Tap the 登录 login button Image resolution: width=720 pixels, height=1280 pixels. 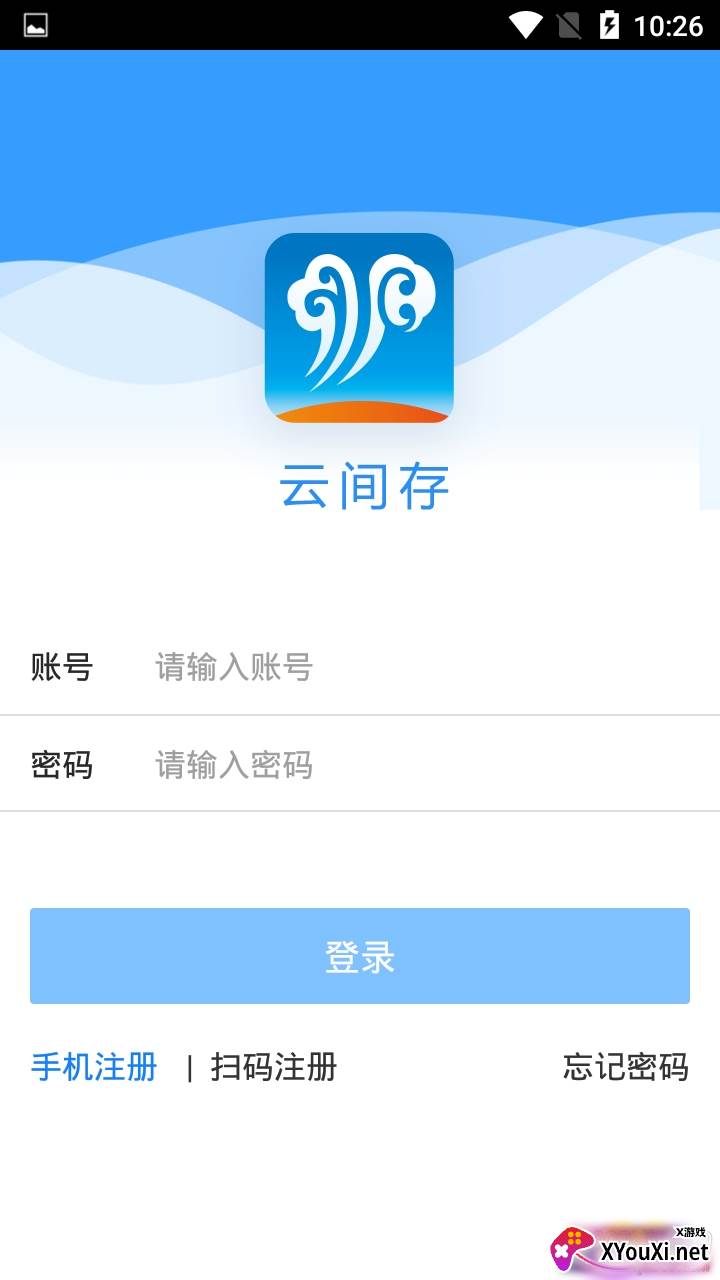(x=360, y=956)
